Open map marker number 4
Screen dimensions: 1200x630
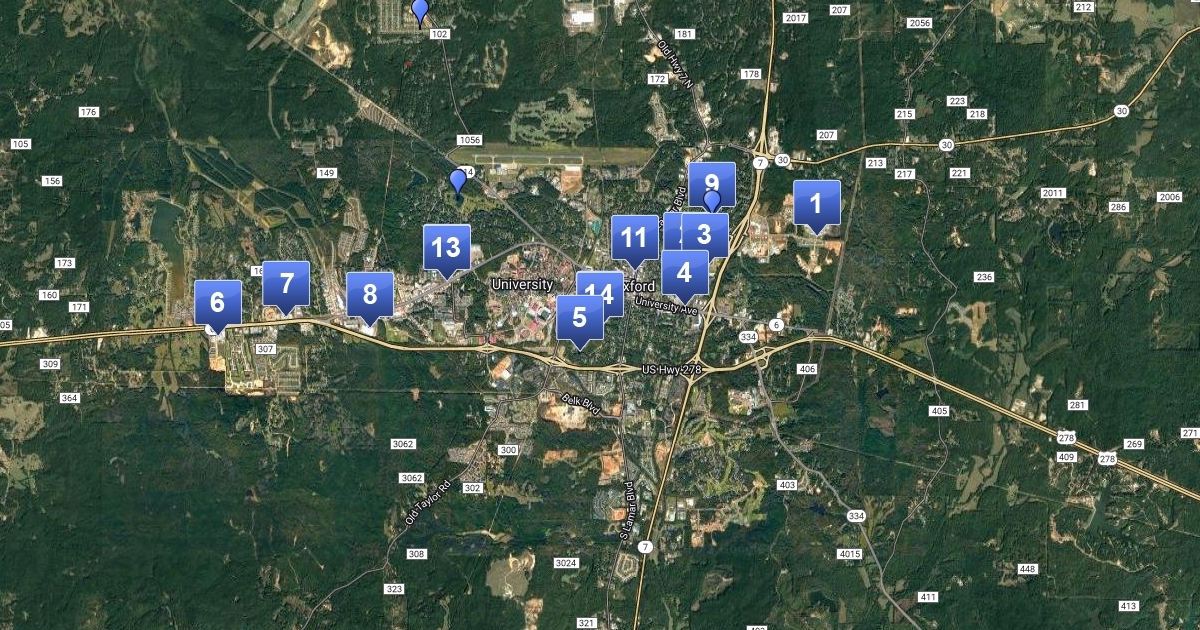tap(685, 272)
